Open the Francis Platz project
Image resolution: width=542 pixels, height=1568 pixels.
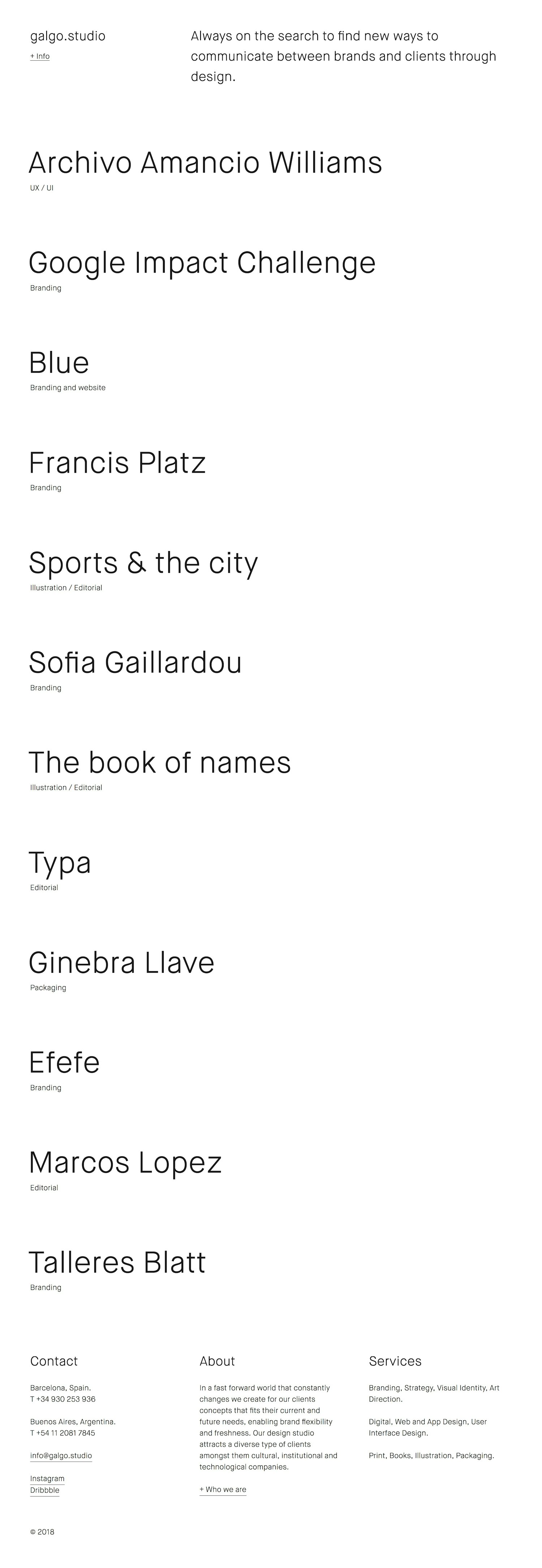pyautogui.click(x=117, y=463)
